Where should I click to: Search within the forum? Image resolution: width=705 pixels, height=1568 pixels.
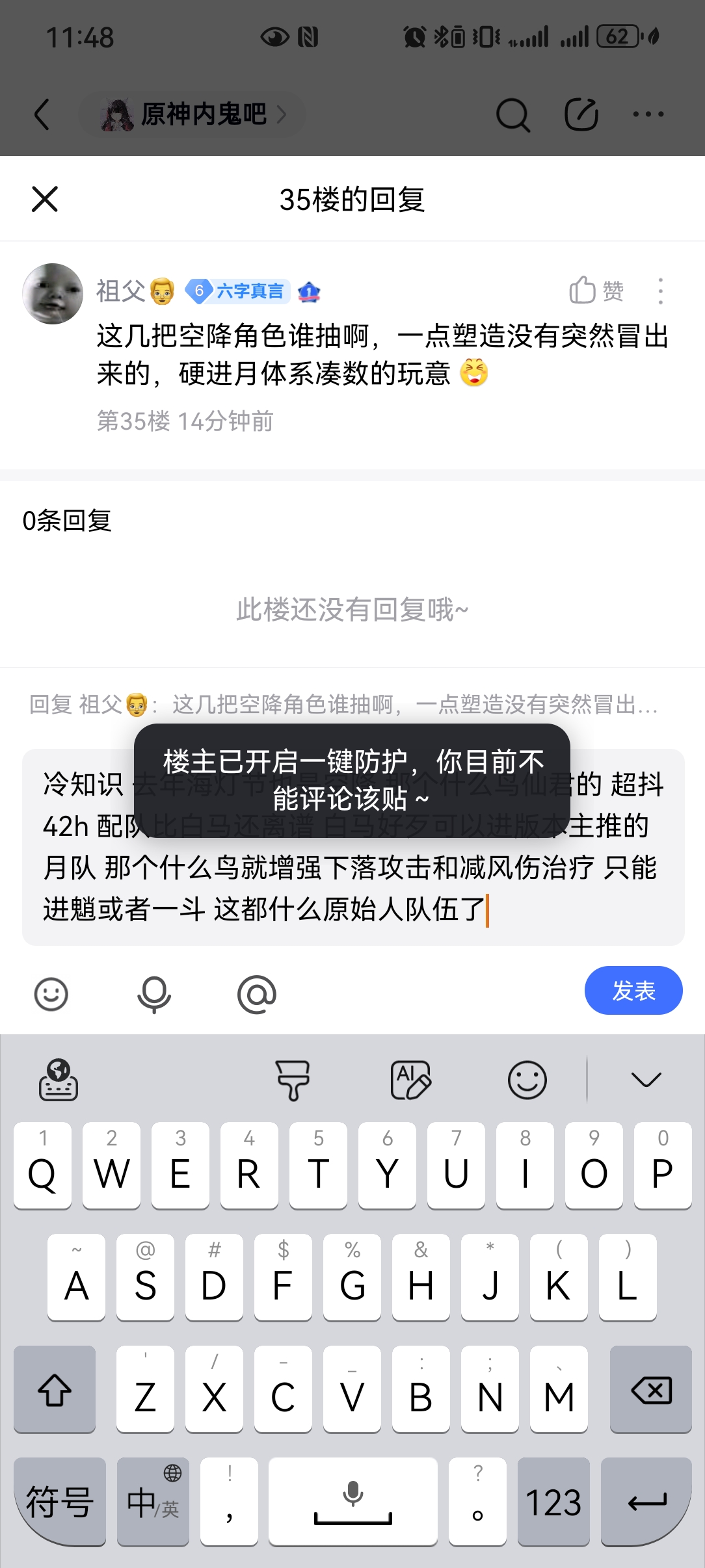coord(513,115)
